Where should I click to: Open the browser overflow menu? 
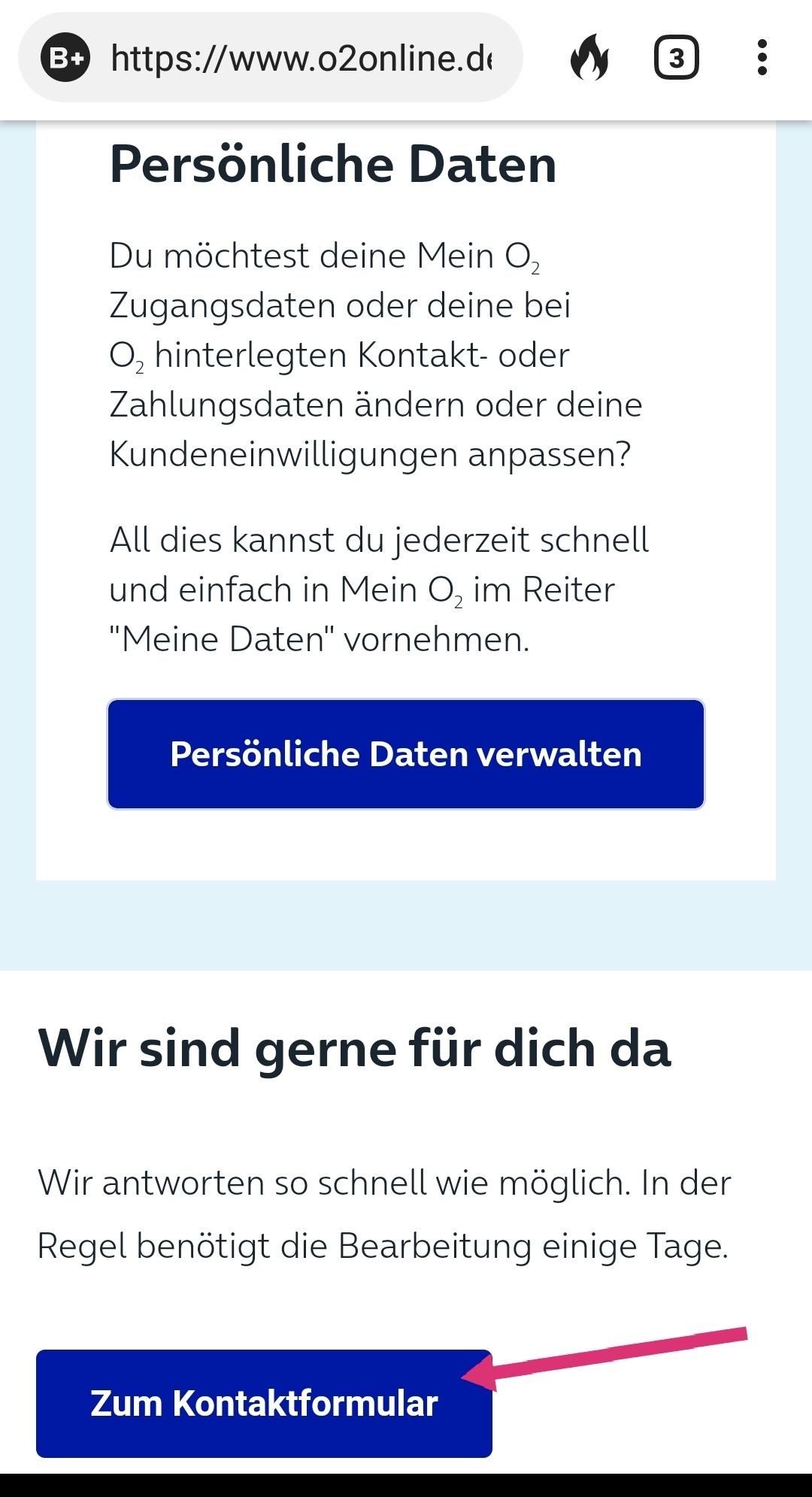[762, 58]
